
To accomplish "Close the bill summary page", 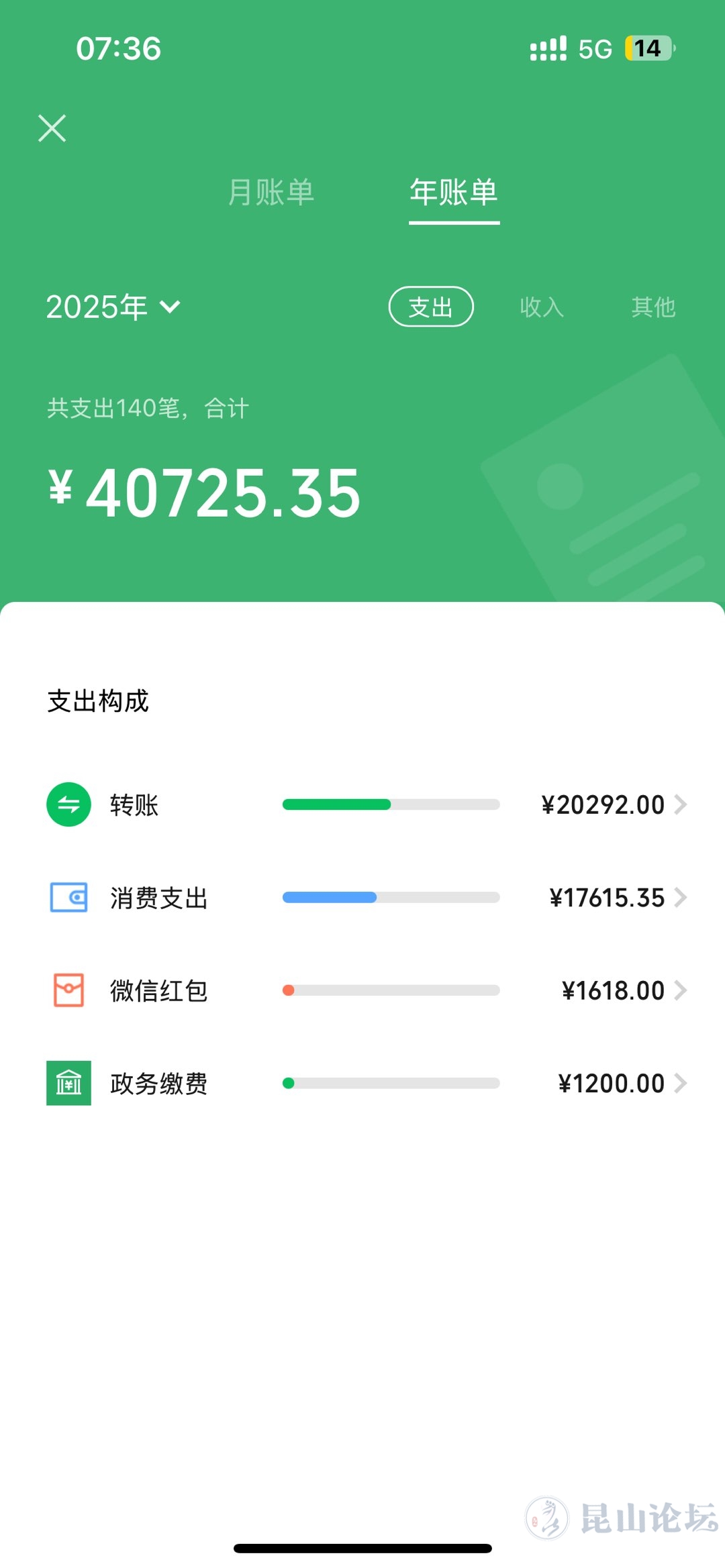I will 52,128.
